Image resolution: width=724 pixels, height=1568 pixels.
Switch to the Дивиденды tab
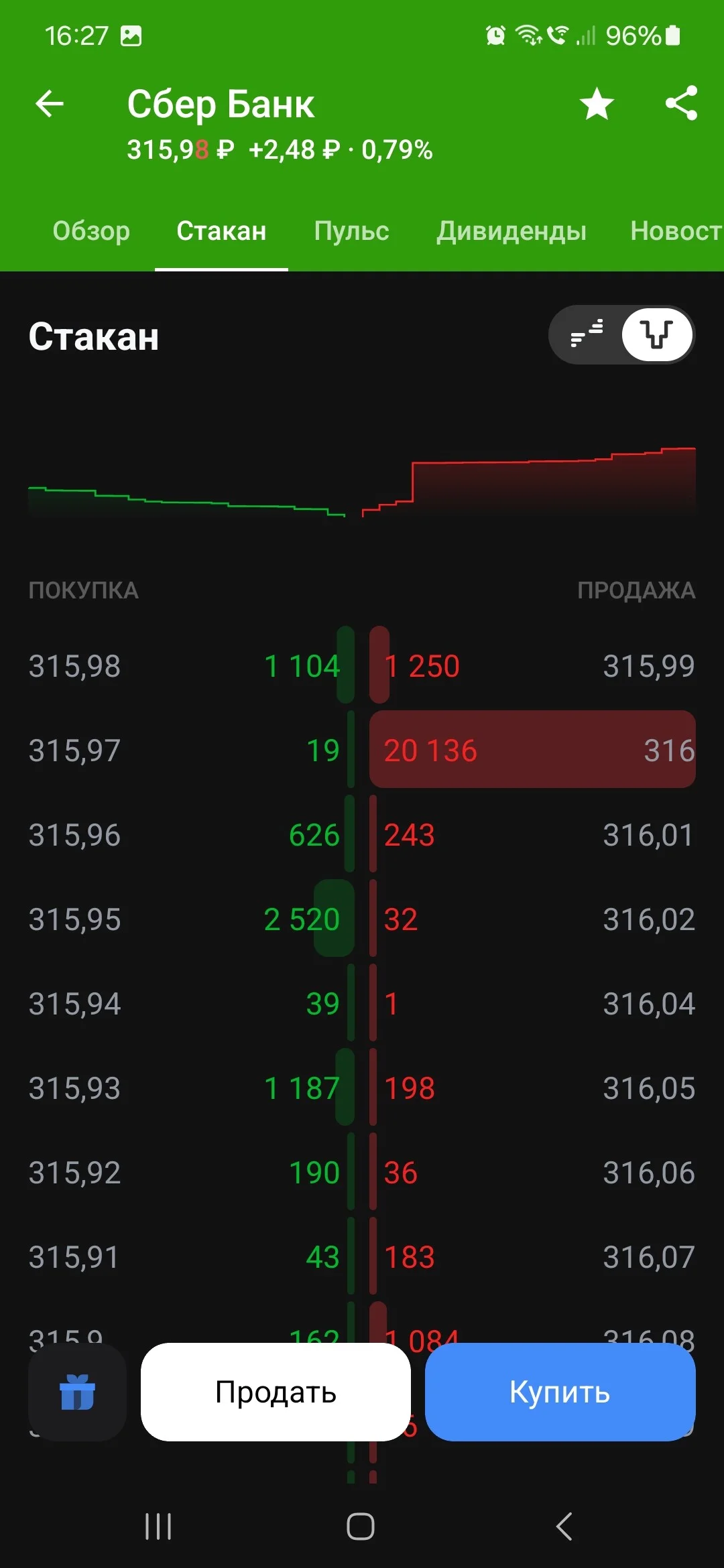coord(511,231)
